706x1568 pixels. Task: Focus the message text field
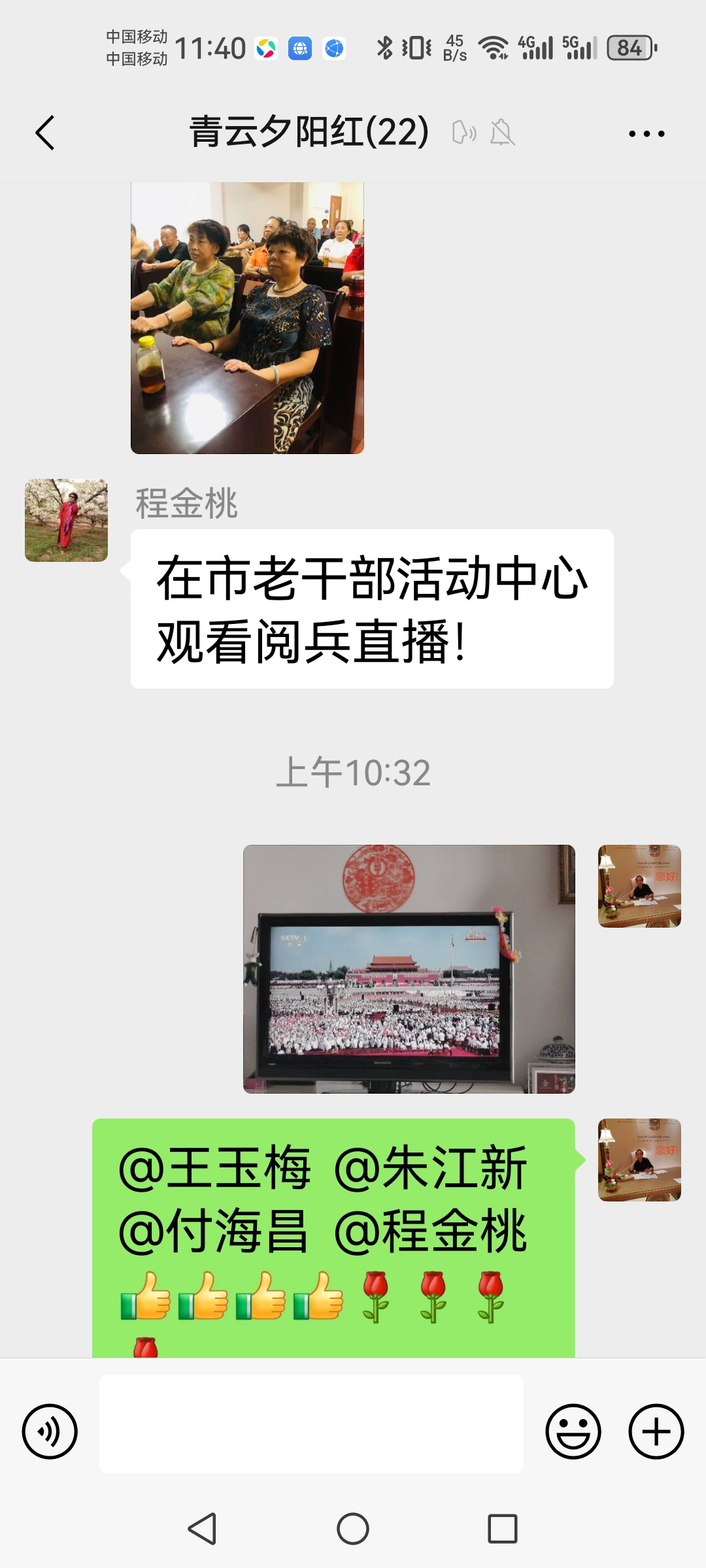(311, 1423)
